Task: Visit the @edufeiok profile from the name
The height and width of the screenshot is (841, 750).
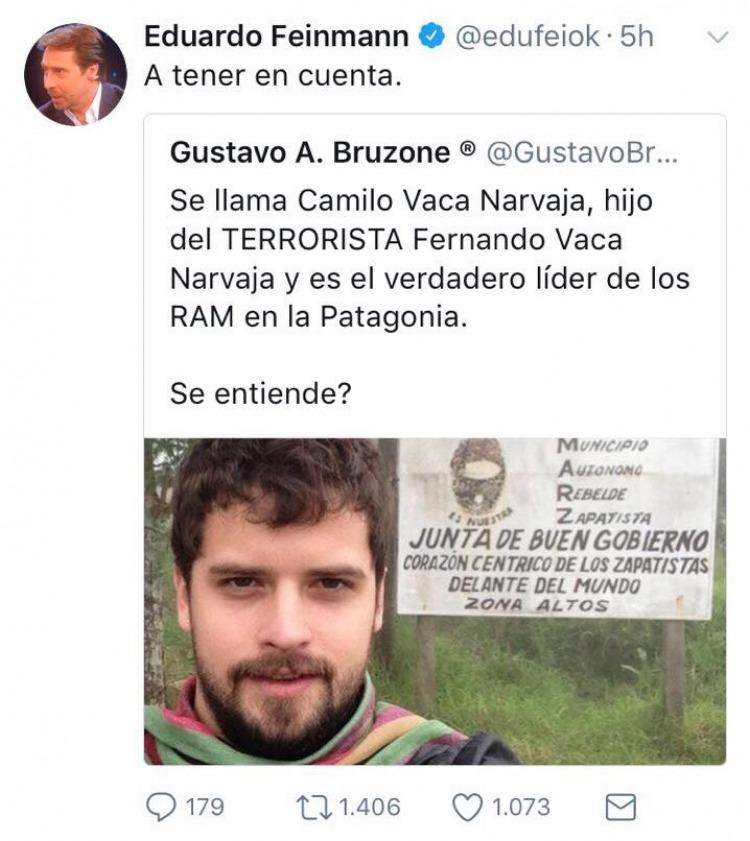Action: [x=276, y=37]
